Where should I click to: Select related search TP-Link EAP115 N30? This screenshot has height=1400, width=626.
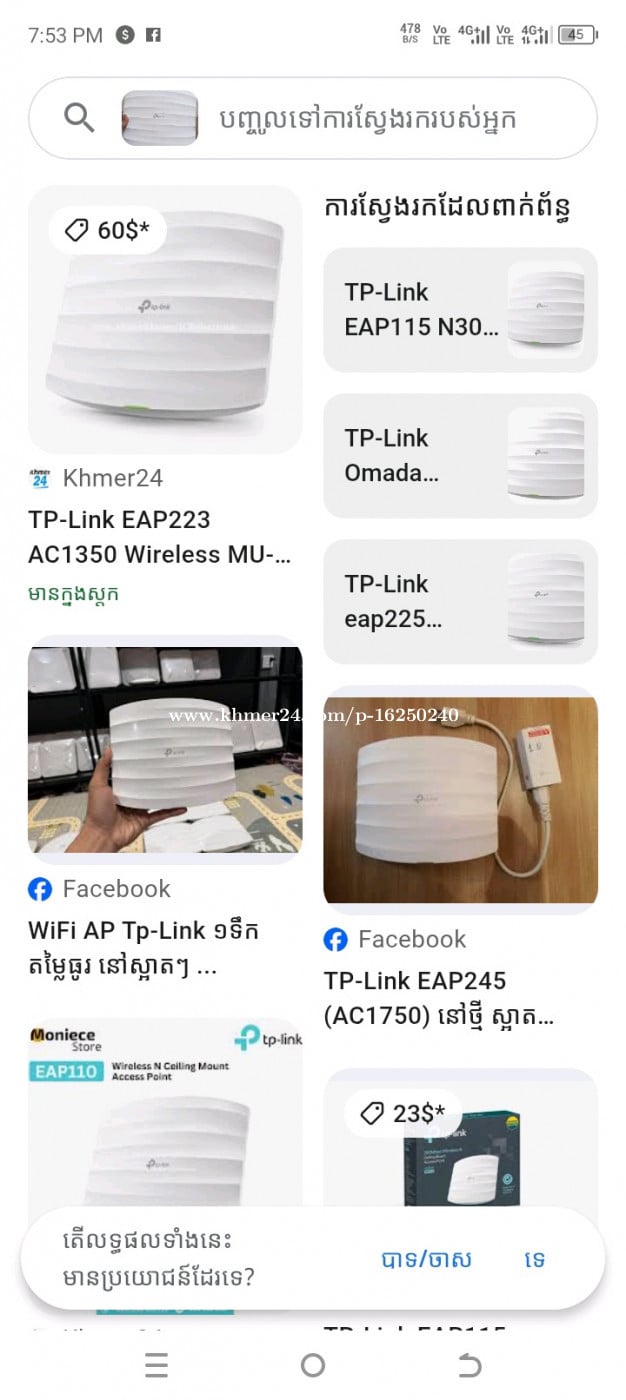point(460,310)
